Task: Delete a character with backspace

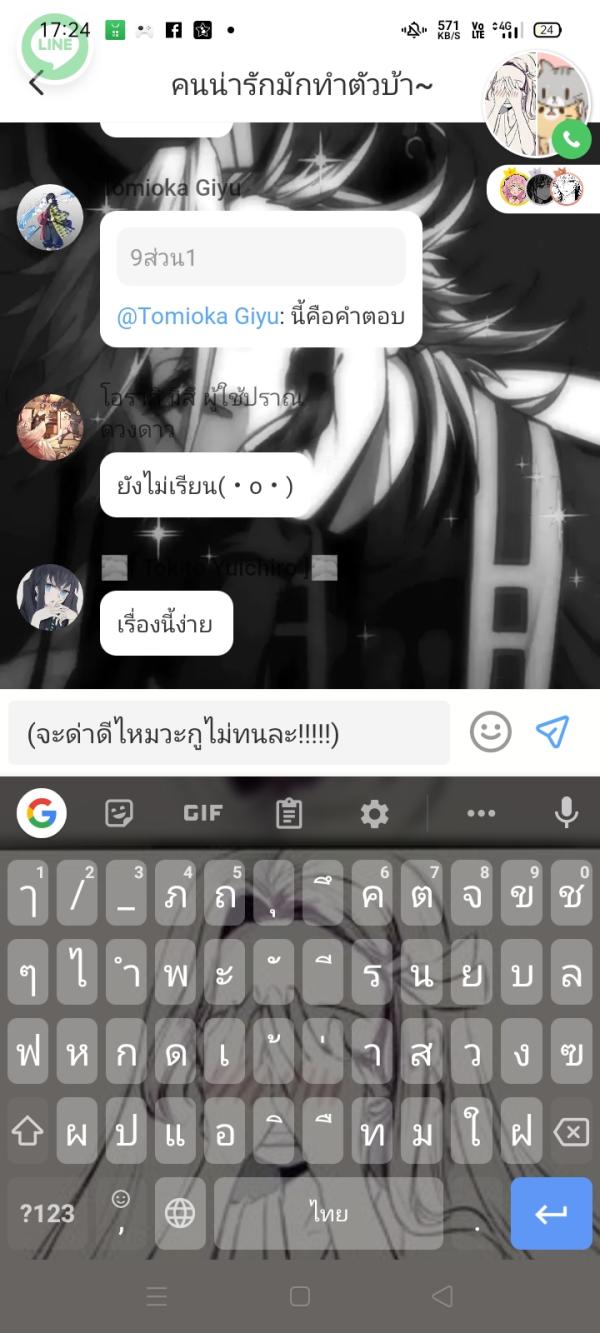Action: coord(570,1132)
